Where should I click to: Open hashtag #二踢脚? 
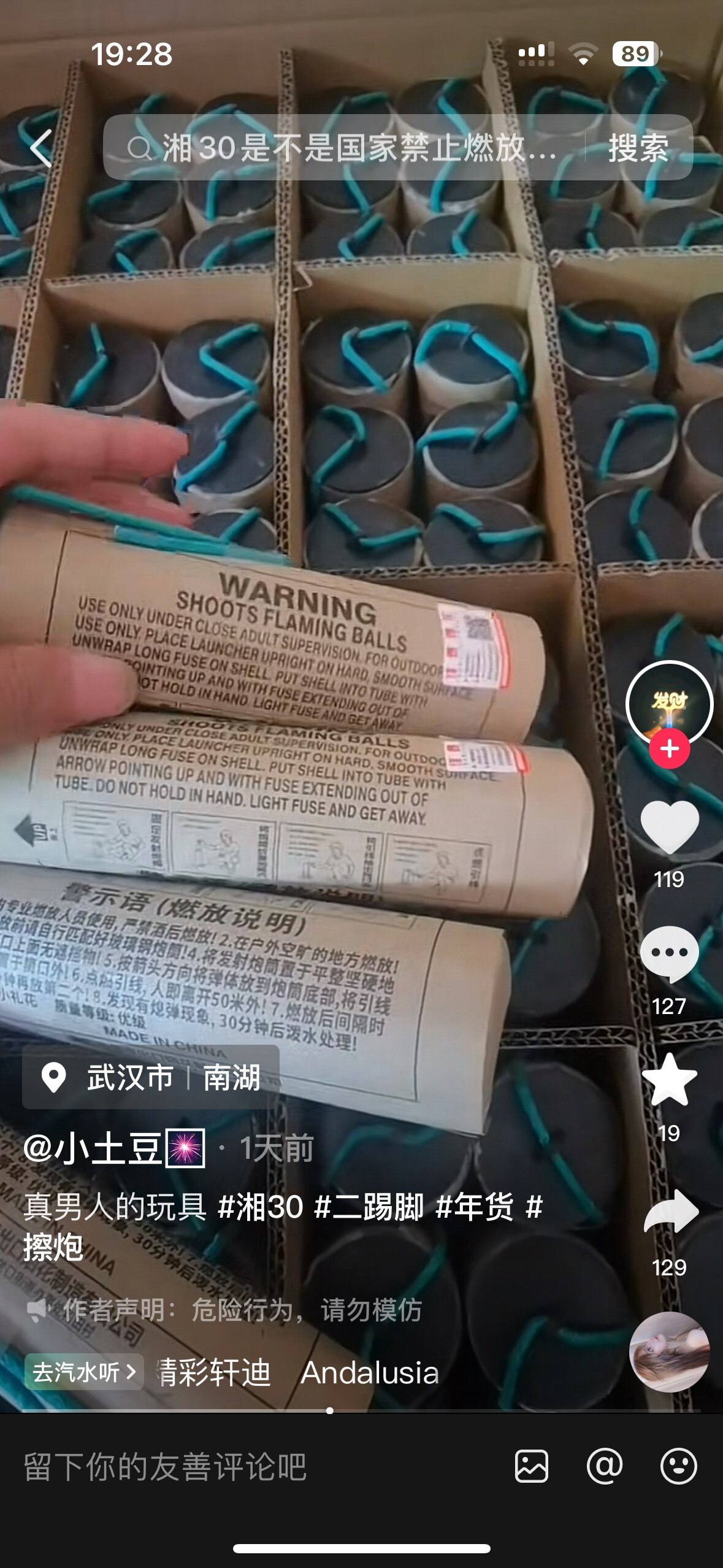[369, 1207]
